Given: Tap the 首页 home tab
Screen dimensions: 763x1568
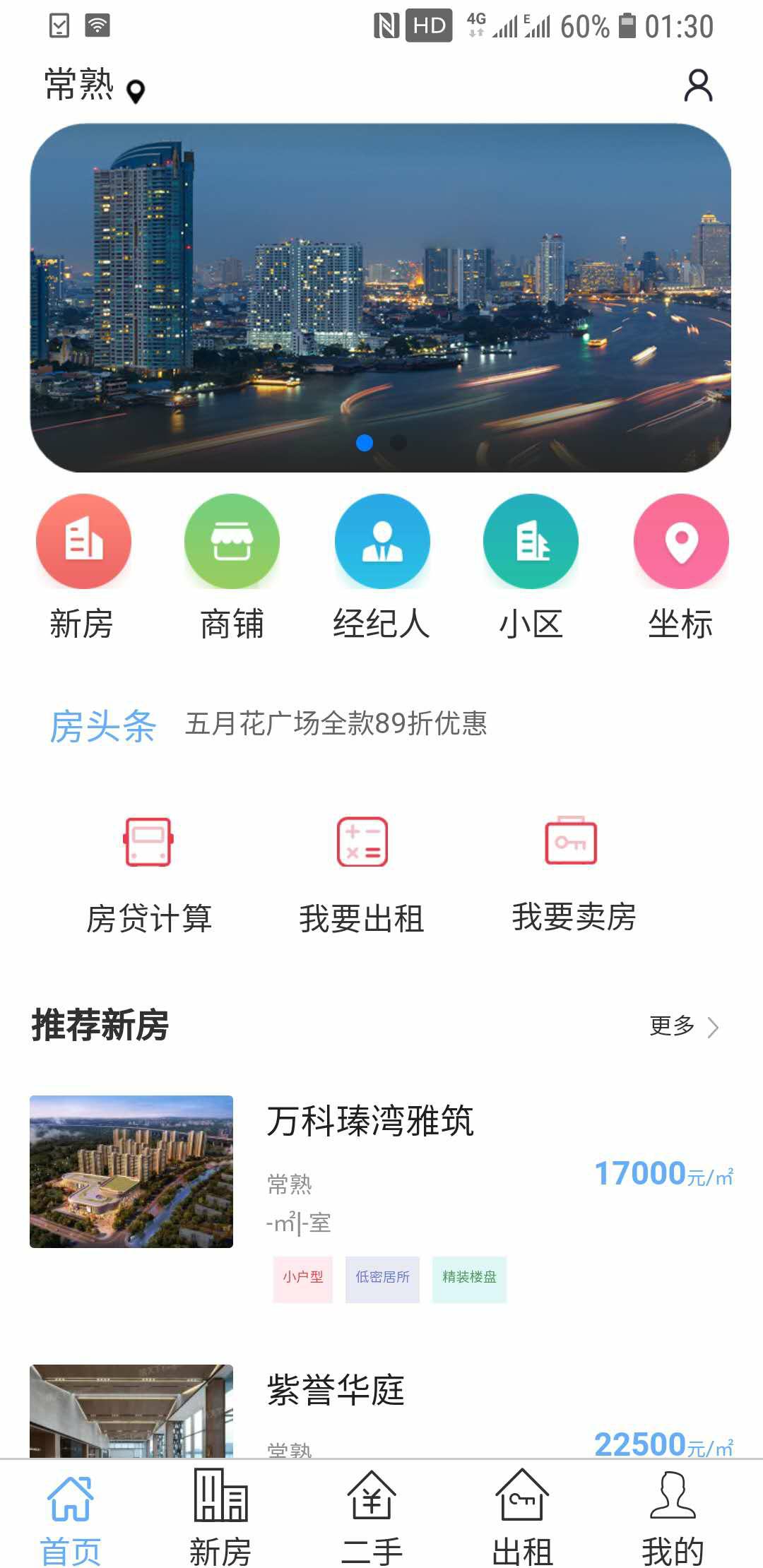Looking at the screenshot, I should [x=70, y=1516].
